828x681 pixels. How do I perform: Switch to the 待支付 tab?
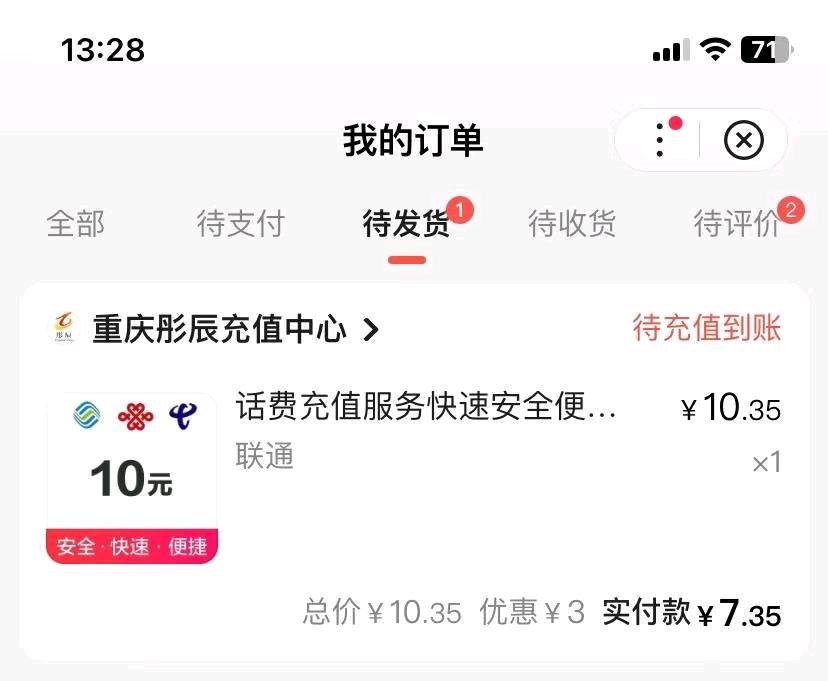coord(240,224)
